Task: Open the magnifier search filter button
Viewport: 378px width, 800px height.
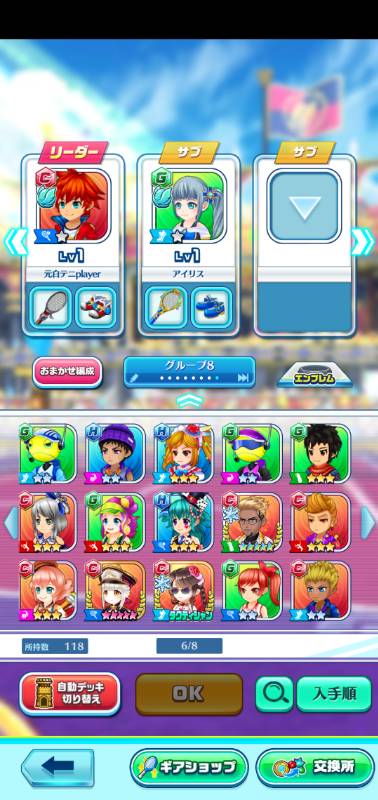Action: pyautogui.click(x=274, y=694)
